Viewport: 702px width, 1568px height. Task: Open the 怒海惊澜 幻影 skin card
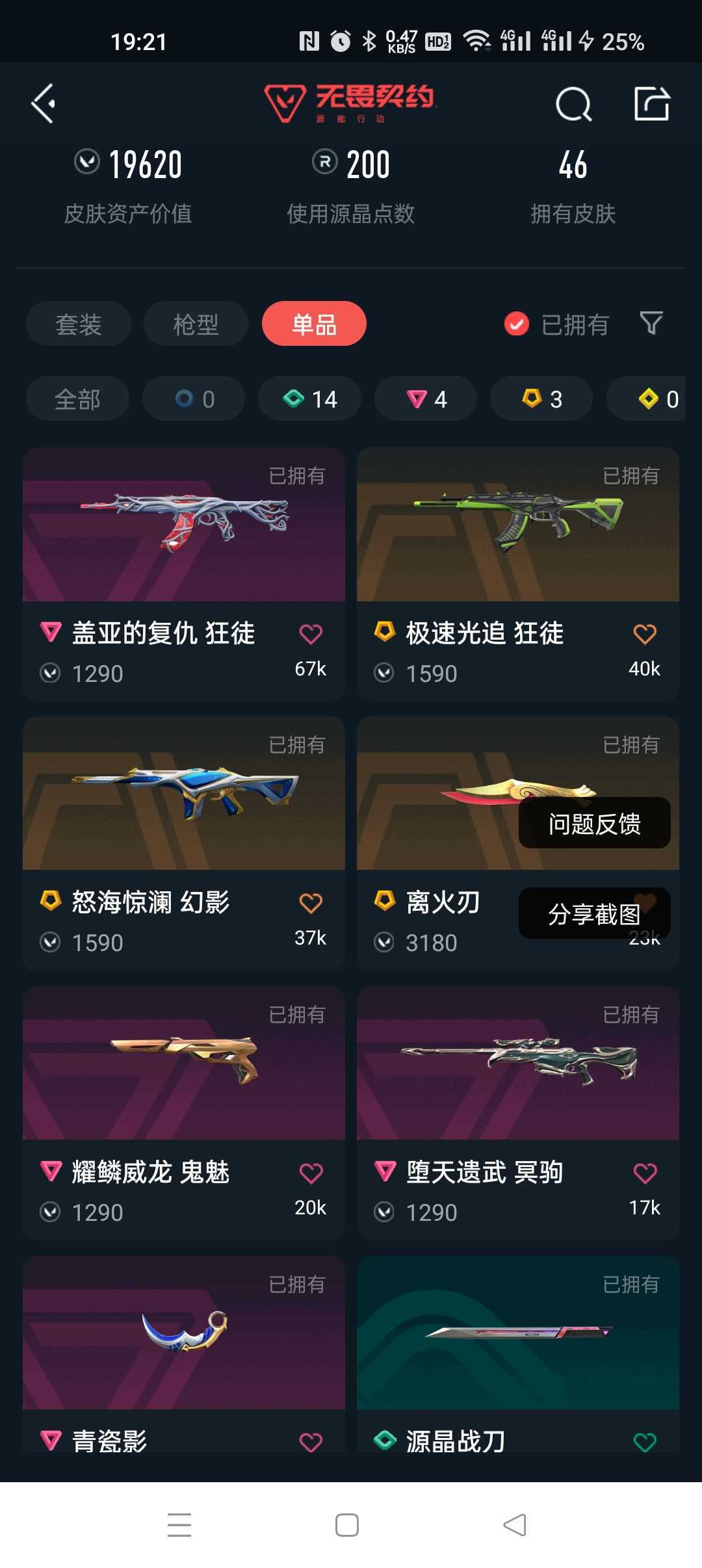[184, 843]
